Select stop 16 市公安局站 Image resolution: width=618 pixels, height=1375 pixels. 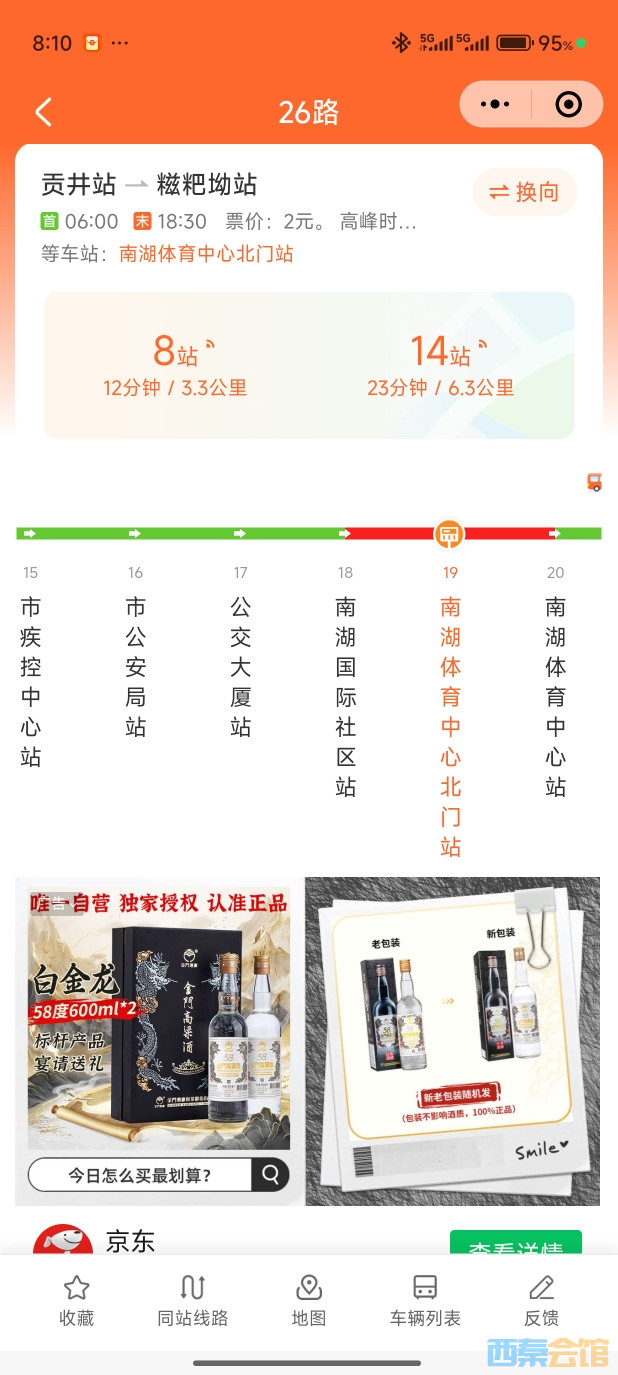[x=136, y=665]
